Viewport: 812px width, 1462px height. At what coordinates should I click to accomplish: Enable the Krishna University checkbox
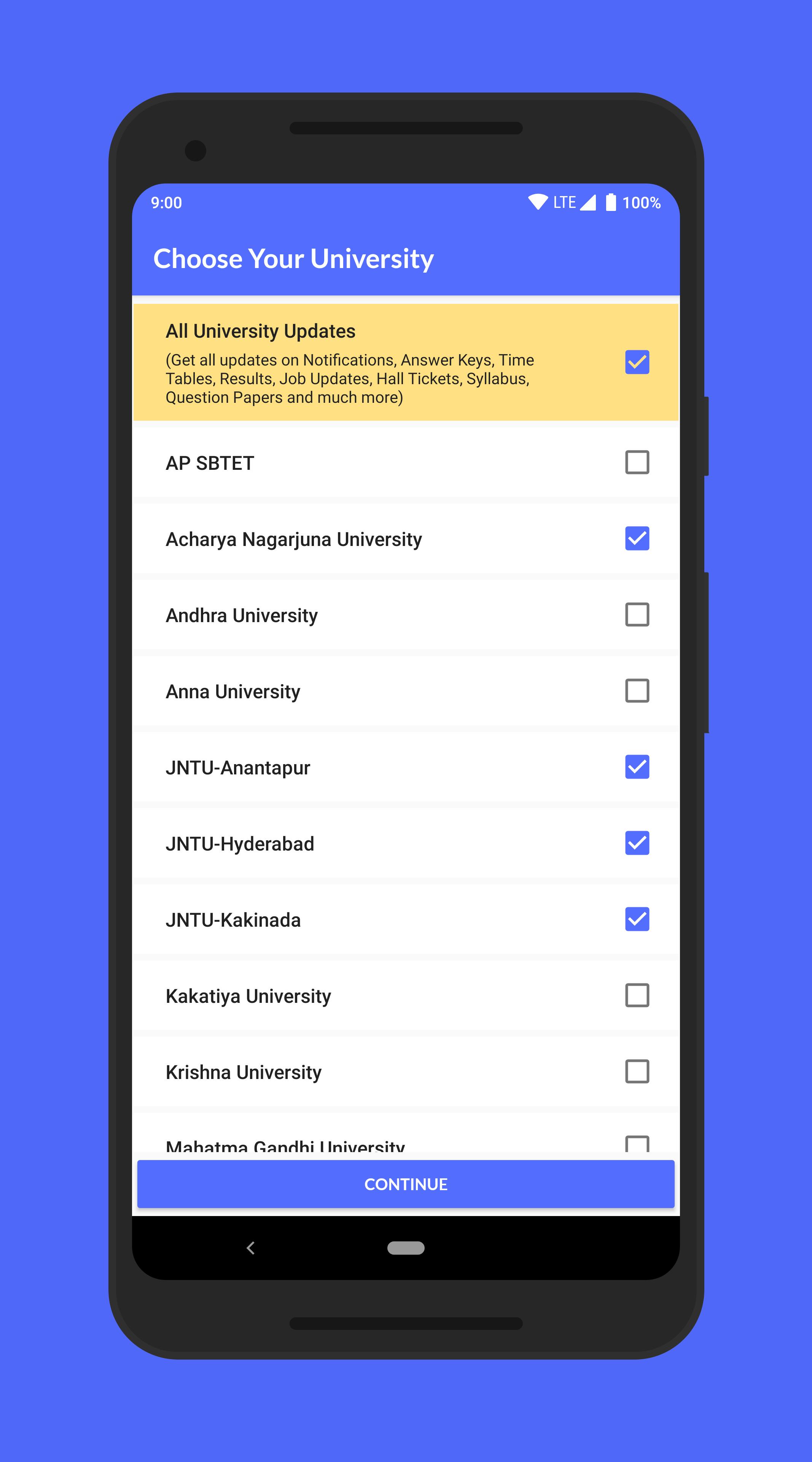point(637,1071)
